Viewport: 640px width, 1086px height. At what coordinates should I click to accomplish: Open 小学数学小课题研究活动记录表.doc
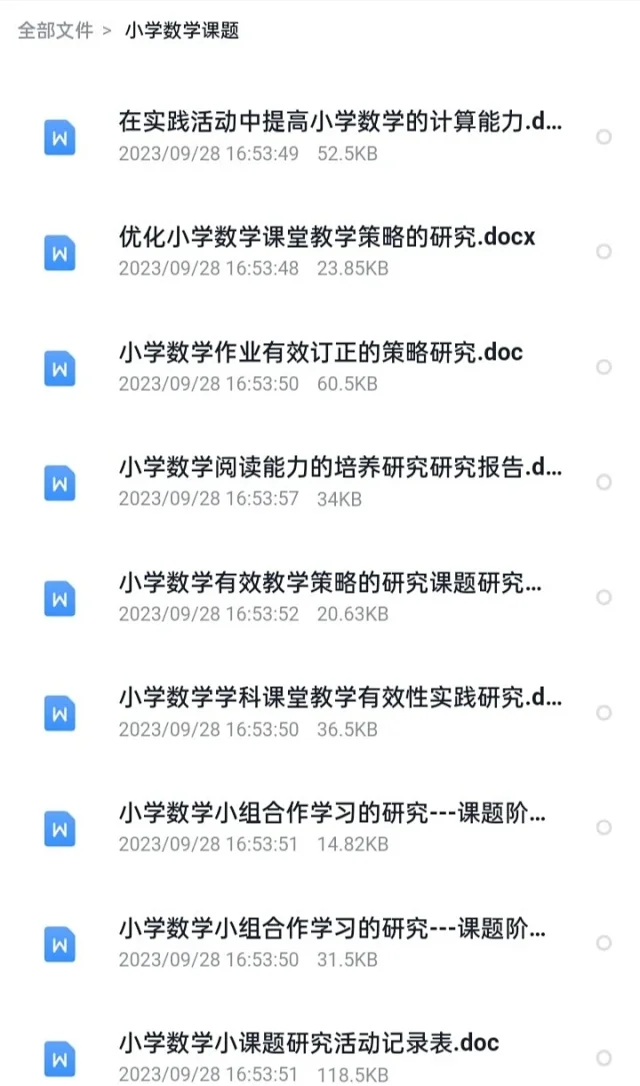click(320, 1058)
